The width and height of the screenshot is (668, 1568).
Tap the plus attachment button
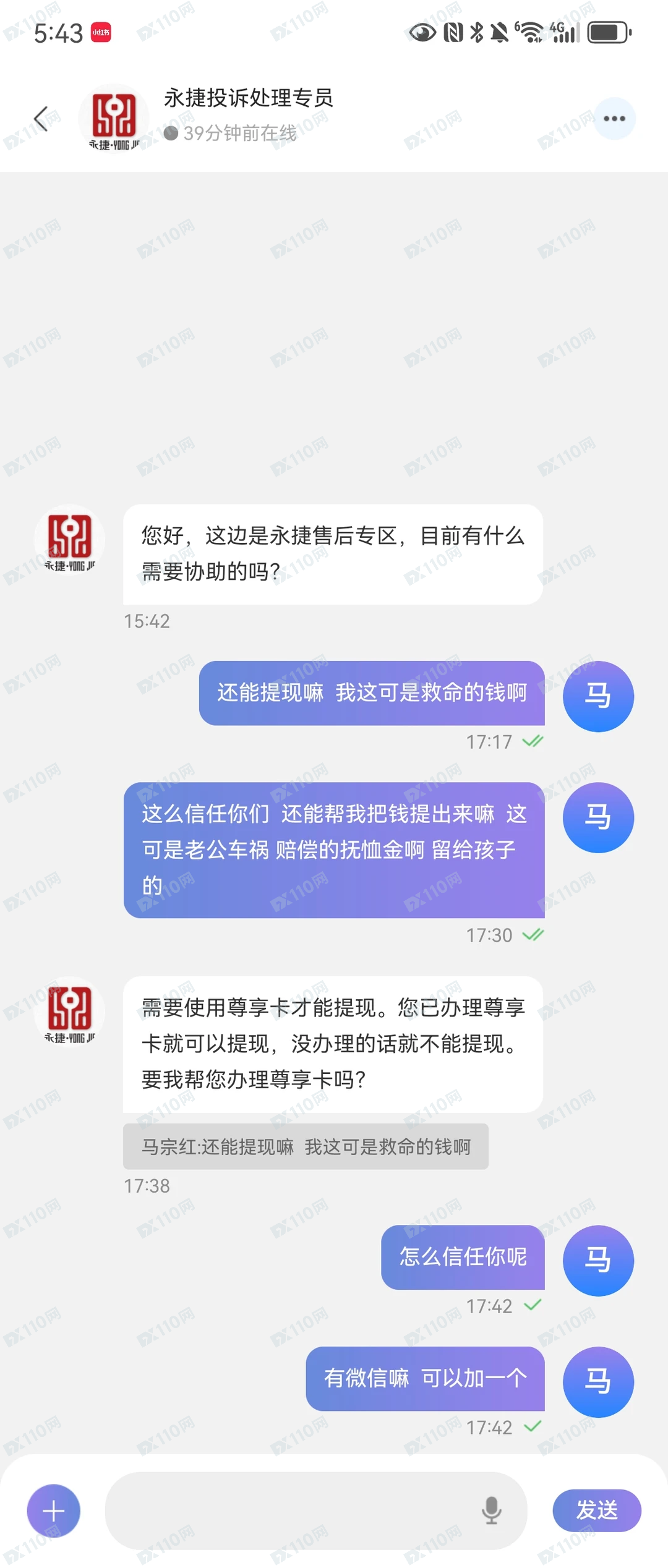coord(54,1510)
